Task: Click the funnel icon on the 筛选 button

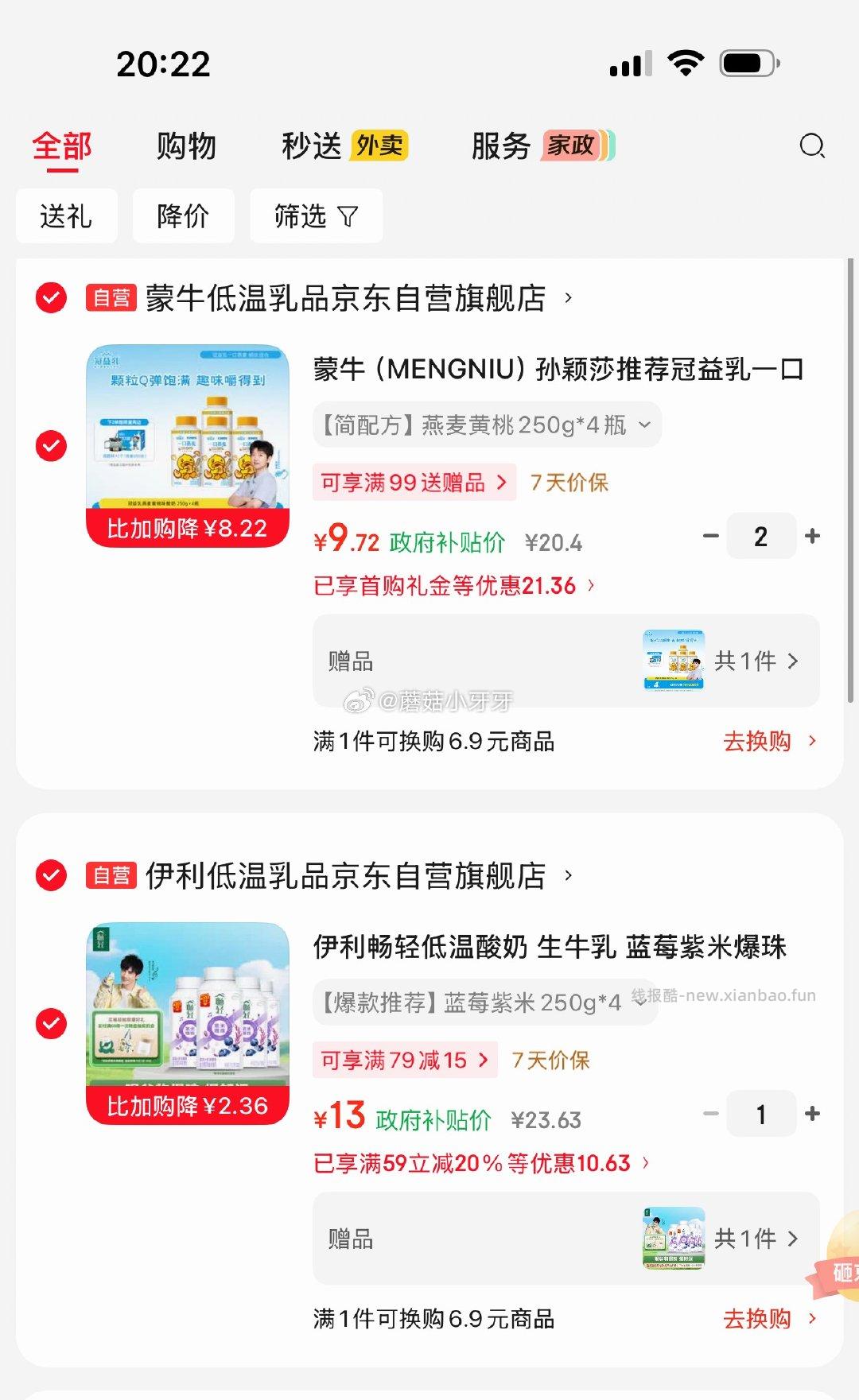Action: point(348,215)
